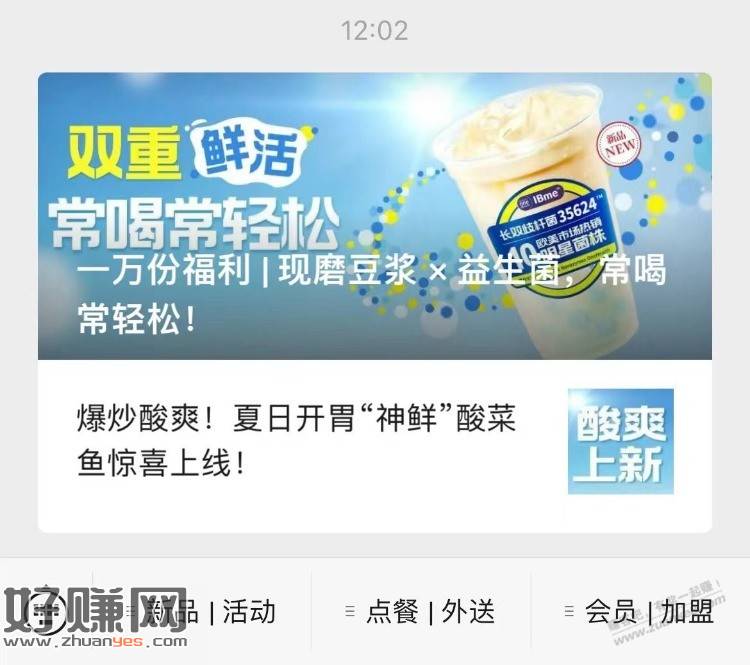750x665 pixels.
Task: Switch to keyboard input icon
Action: (x=45, y=612)
